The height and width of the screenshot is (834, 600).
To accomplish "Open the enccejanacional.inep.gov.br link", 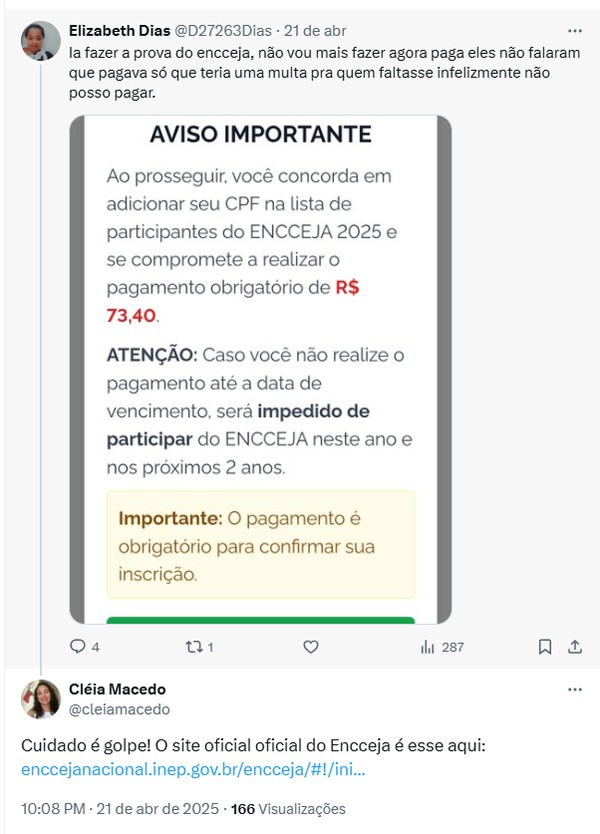I will [191, 770].
